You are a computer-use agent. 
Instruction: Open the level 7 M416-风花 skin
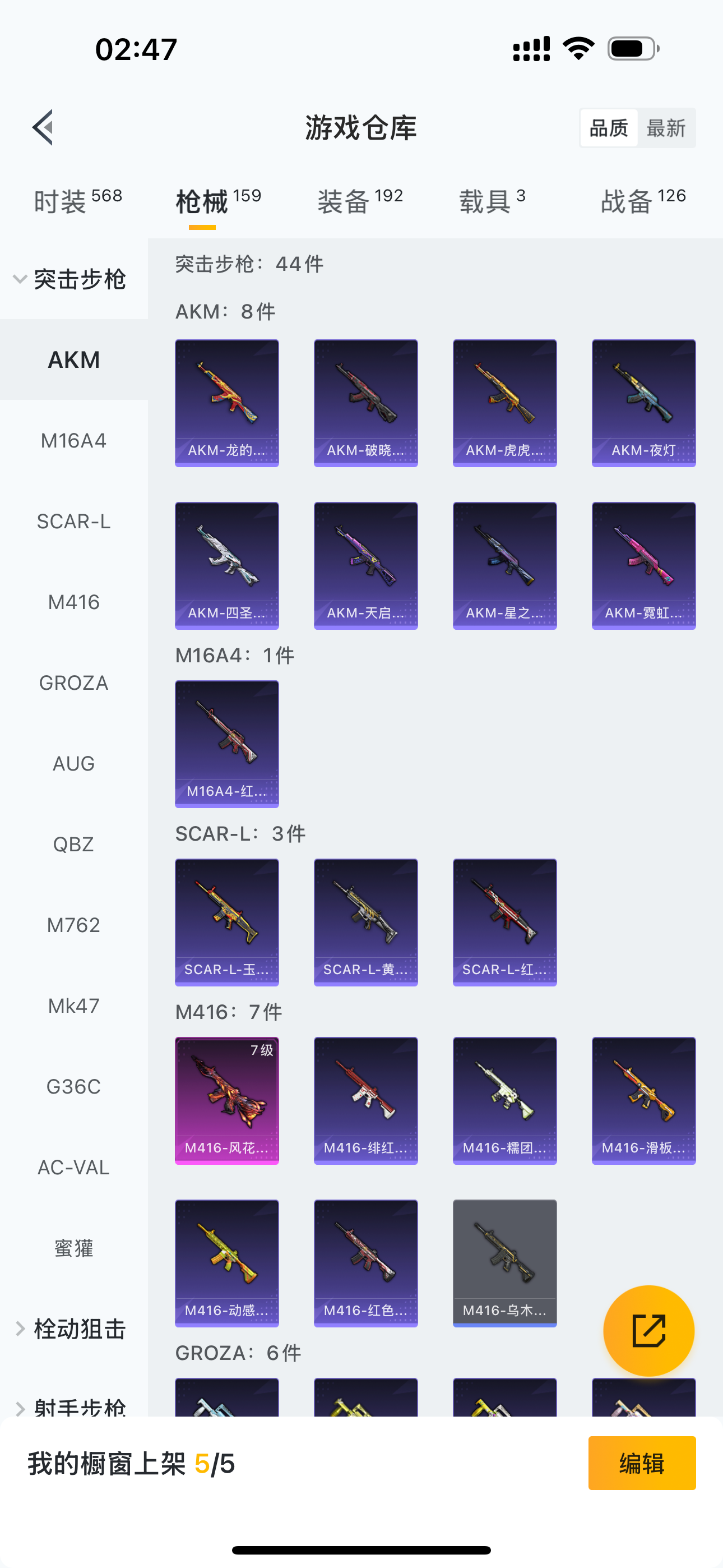(226, 1100)
